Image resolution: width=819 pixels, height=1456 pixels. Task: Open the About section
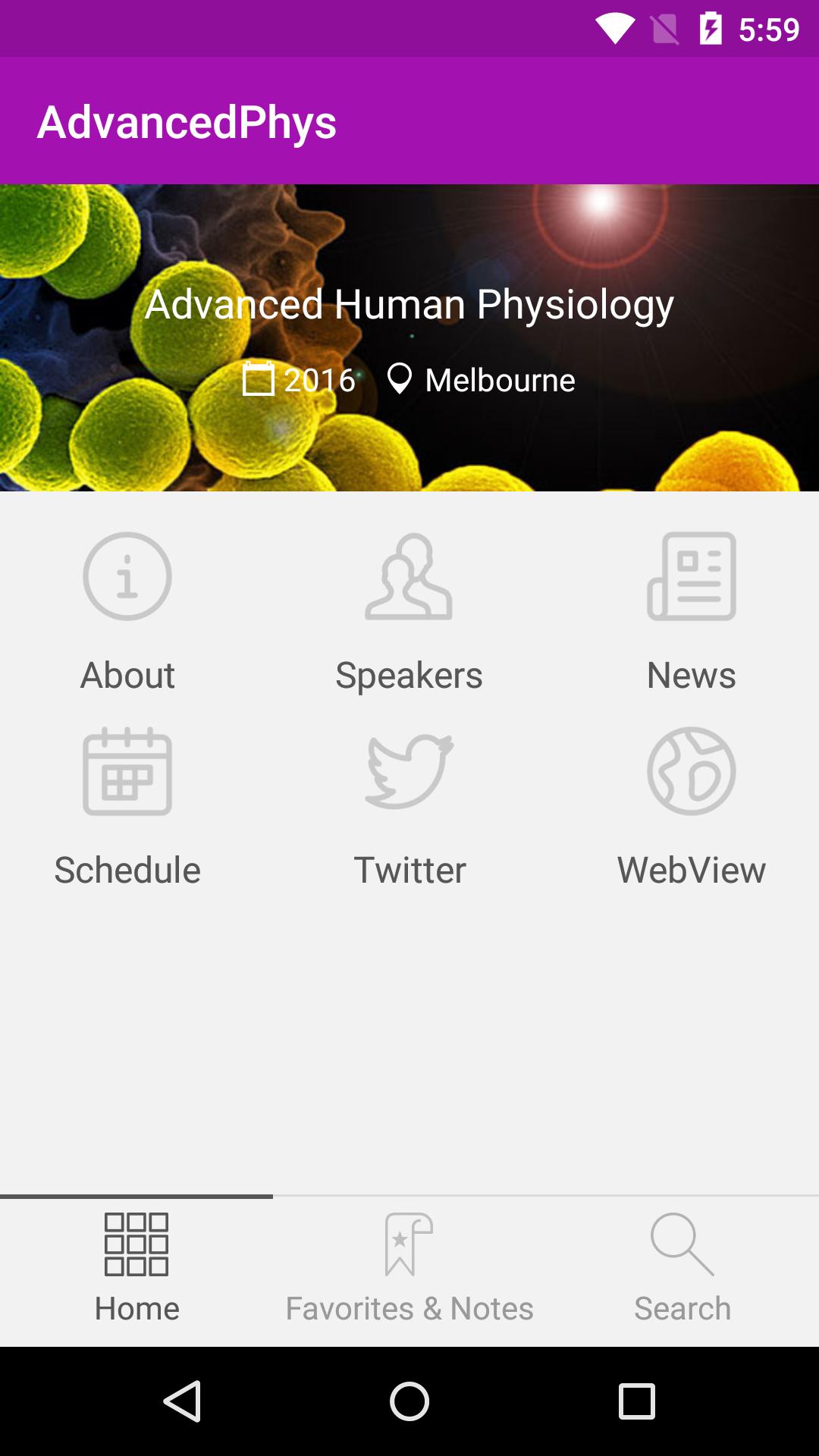click(127, 610)
